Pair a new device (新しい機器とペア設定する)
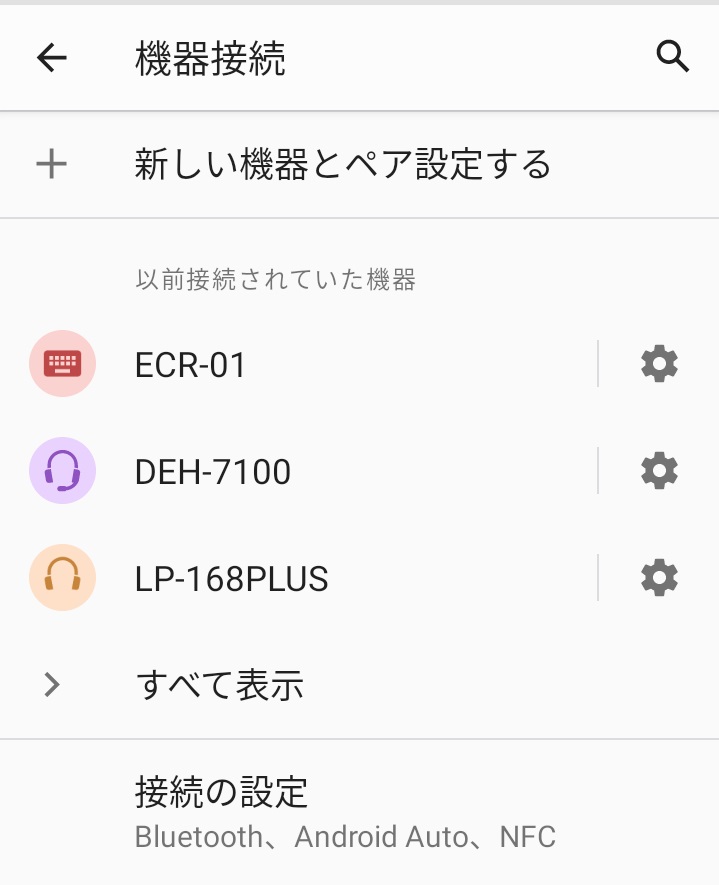719x885 pixels. pyautogui.click(x=342, y=164)
